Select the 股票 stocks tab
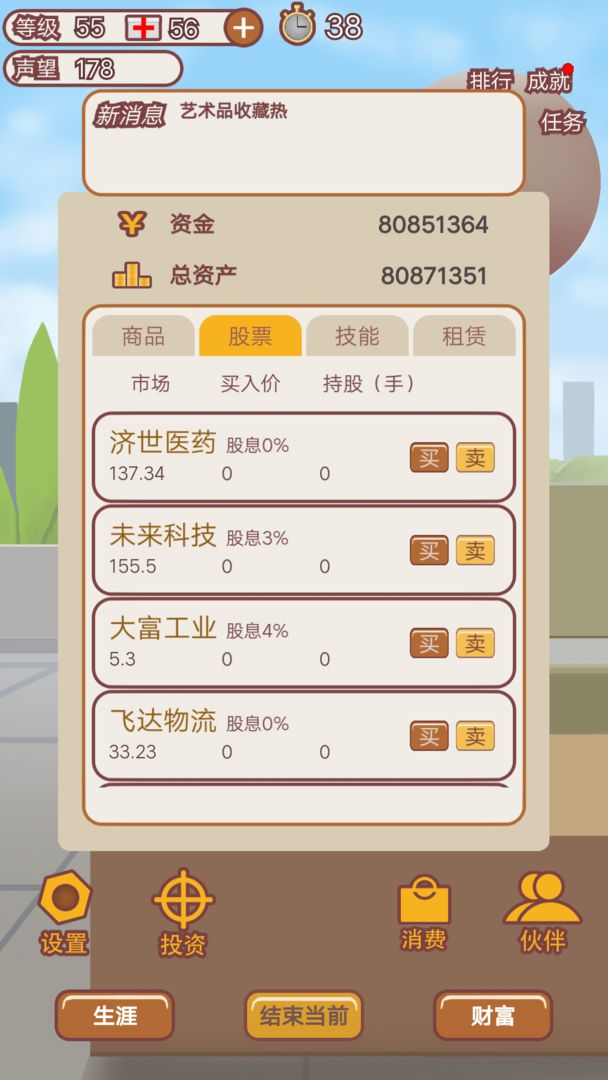 250,336
